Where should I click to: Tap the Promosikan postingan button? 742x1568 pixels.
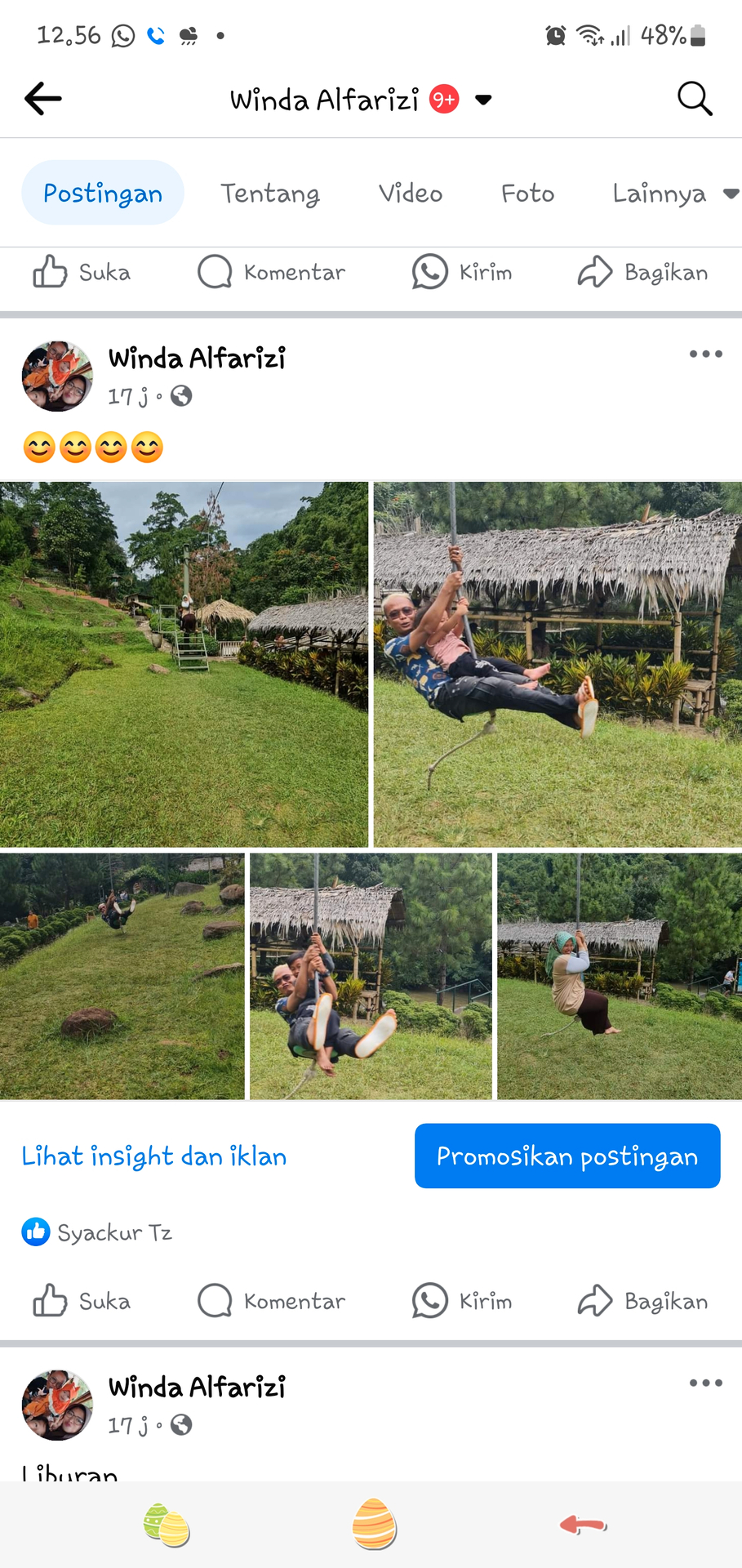point(567,1156)
